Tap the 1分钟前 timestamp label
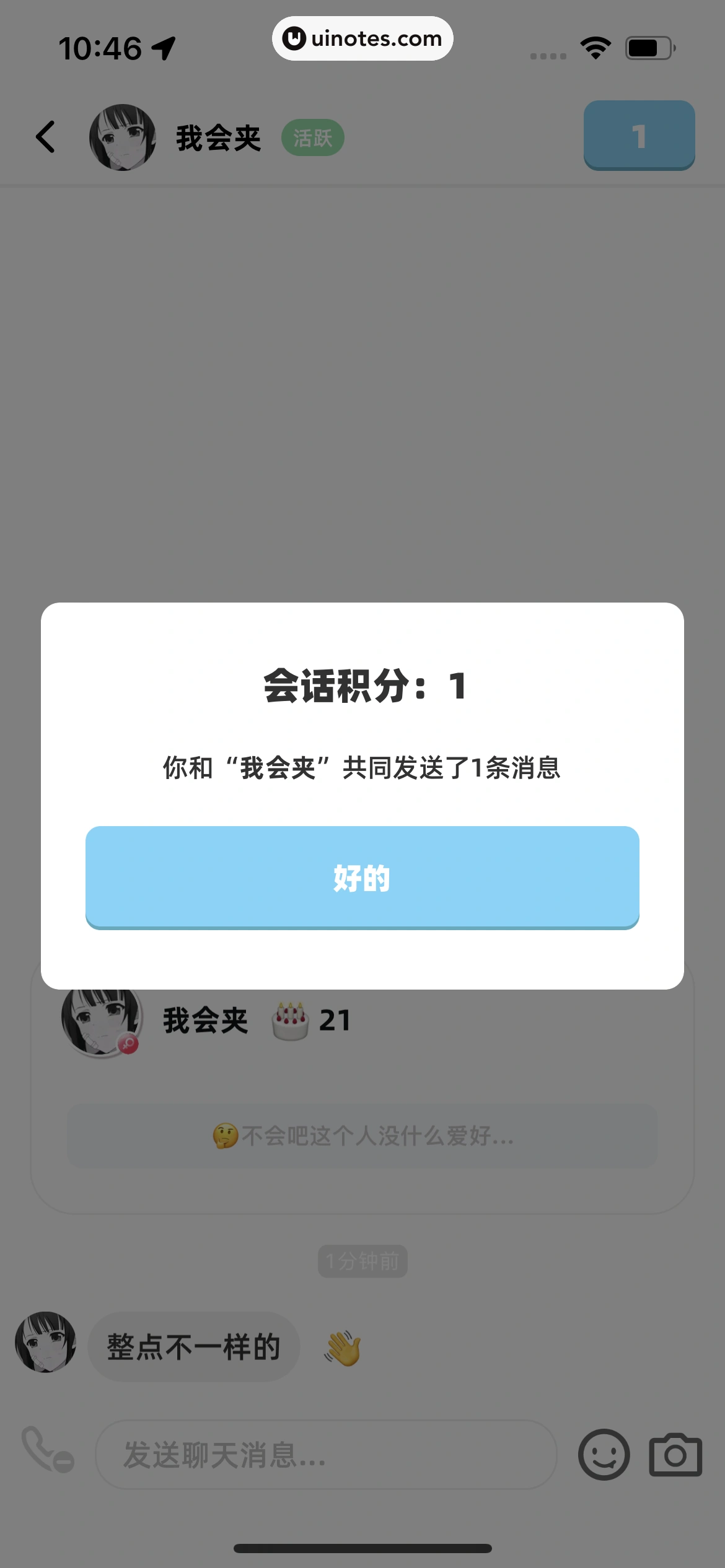The width and height of the screenshot is (725, 1568). (x=362, y=1260)
